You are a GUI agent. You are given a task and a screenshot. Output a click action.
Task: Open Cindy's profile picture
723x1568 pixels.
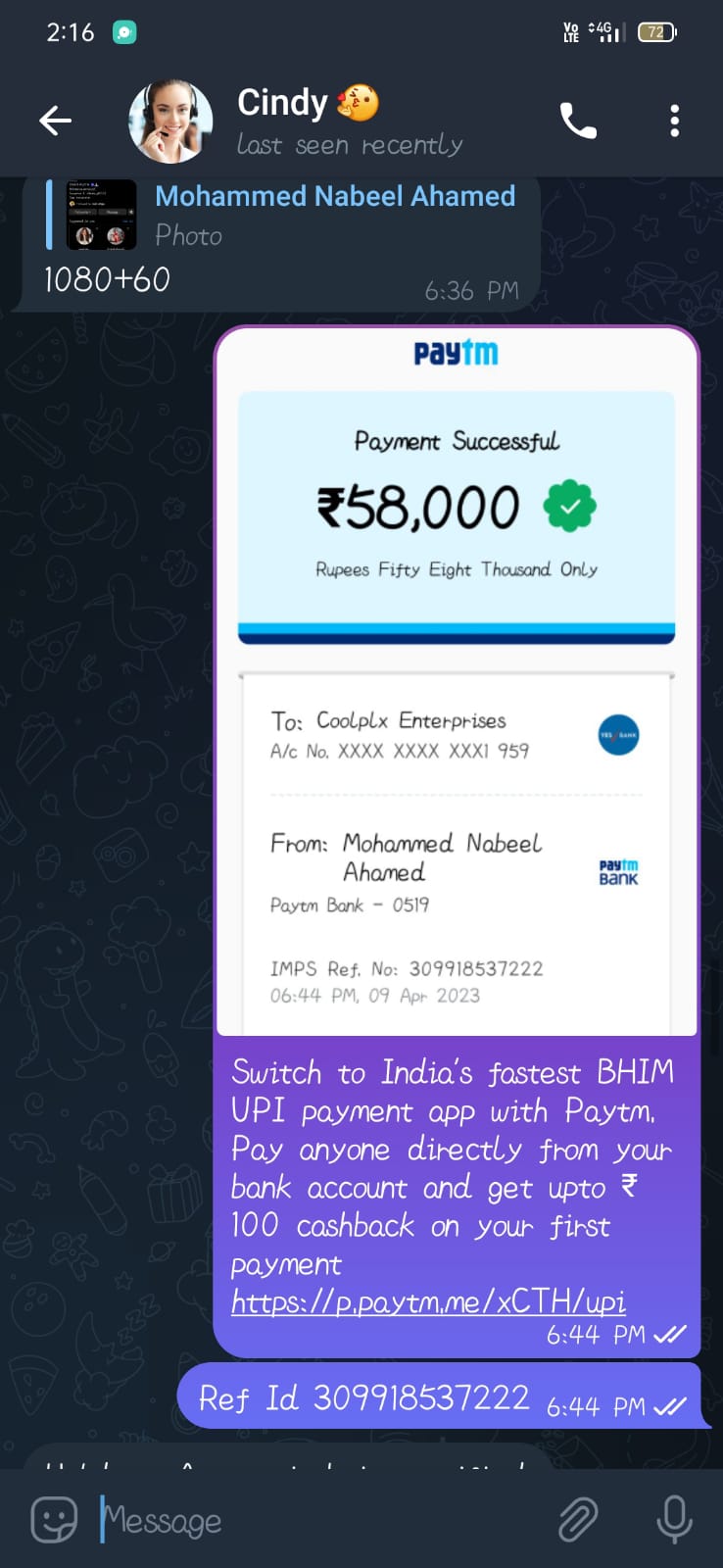pos(170,121)
